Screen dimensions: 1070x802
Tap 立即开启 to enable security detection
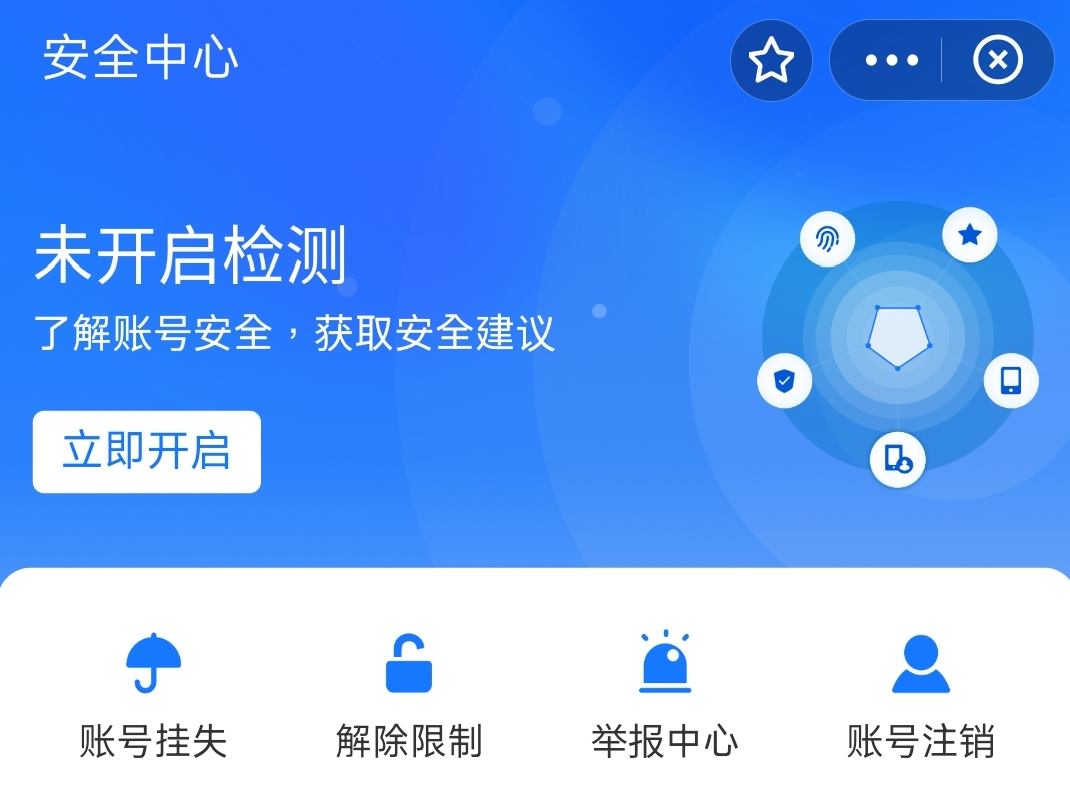pos(147,452)
